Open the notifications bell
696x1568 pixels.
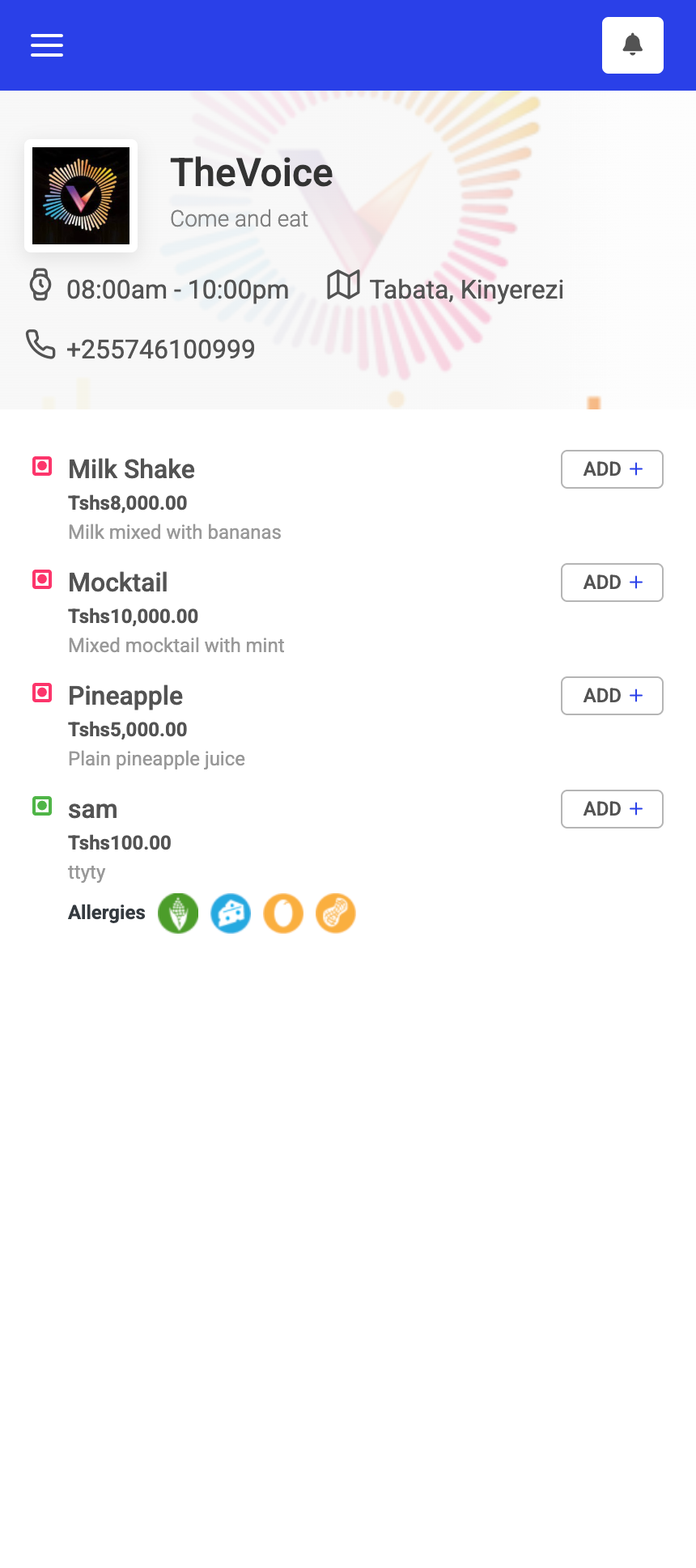point(632,45)
